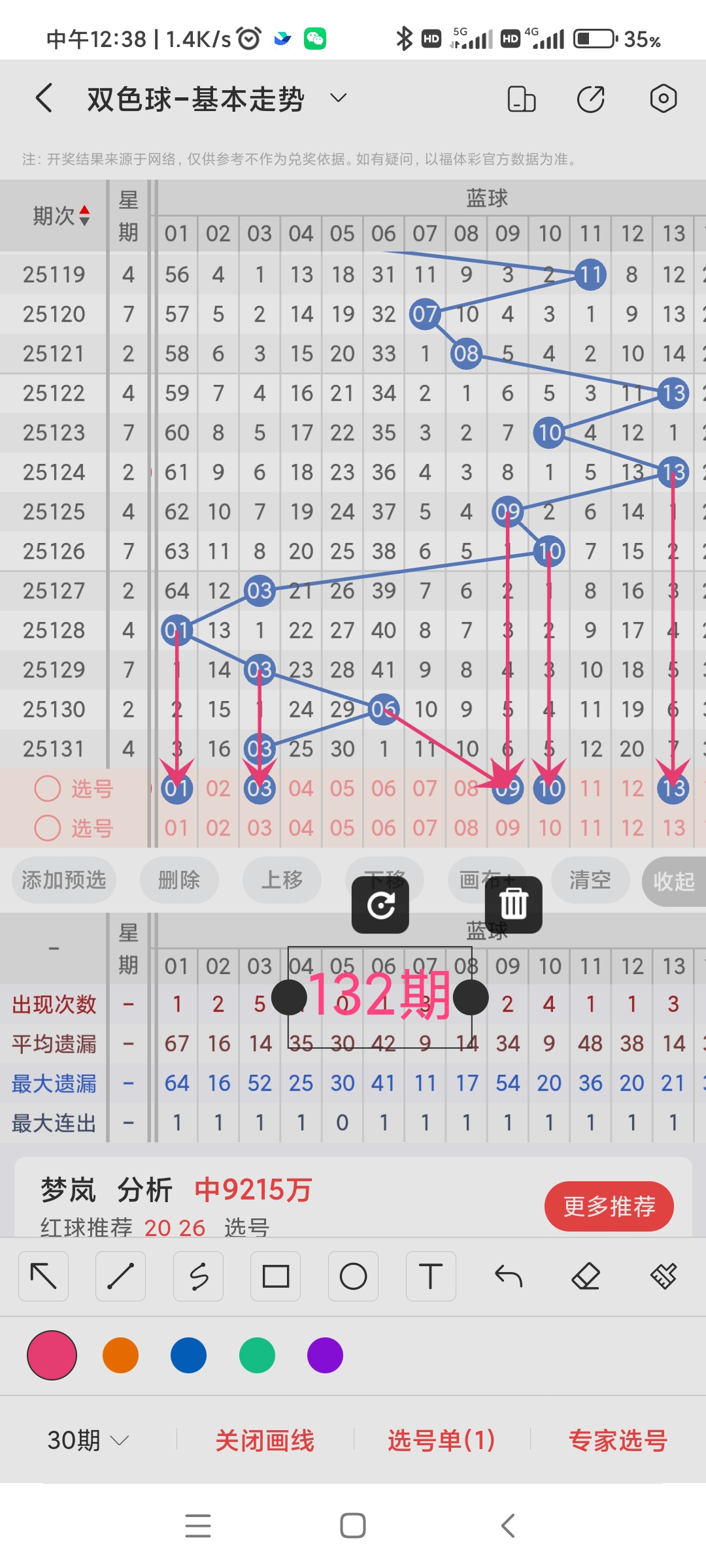Select the orange drawing color swatch
The height and width of the screenshot is (1568, 706).
pyautogui.click(x=120, y=1355)
